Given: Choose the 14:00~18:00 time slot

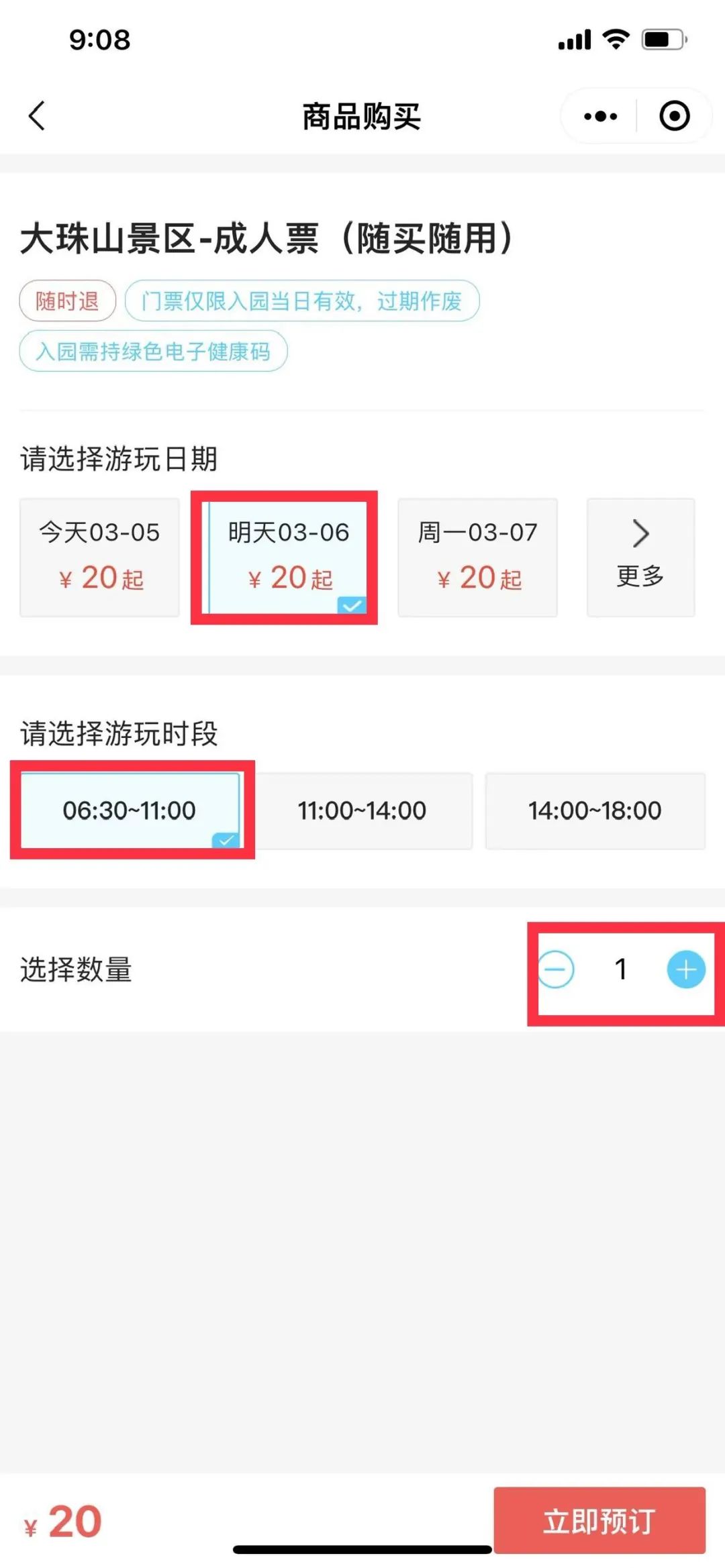Looking at the screenshot, I should (595, 811).
